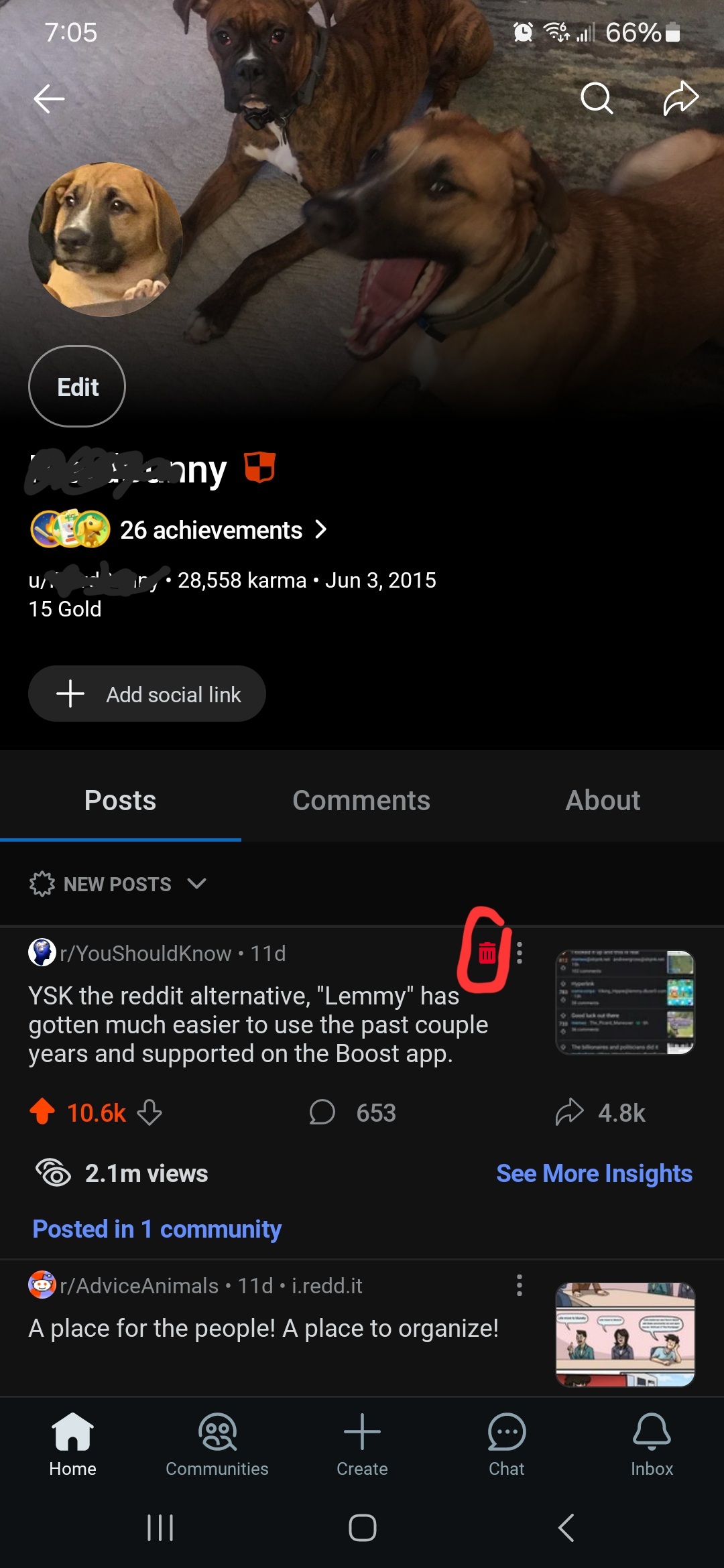Downvote the Lemmy YSK post
This screenshot has width=724, height=1568.
click(x=149, y=1112)
